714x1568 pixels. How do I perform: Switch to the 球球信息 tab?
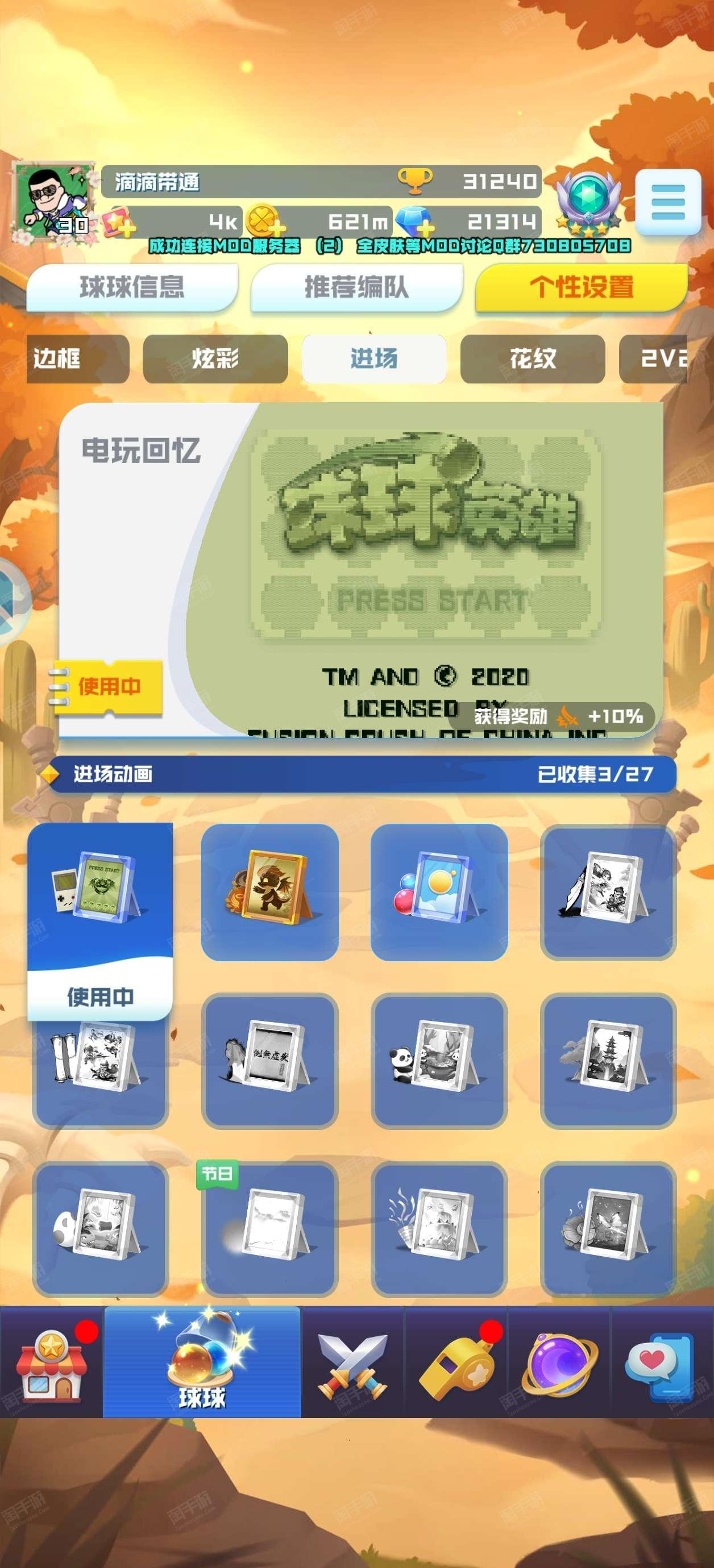[132, 287]
